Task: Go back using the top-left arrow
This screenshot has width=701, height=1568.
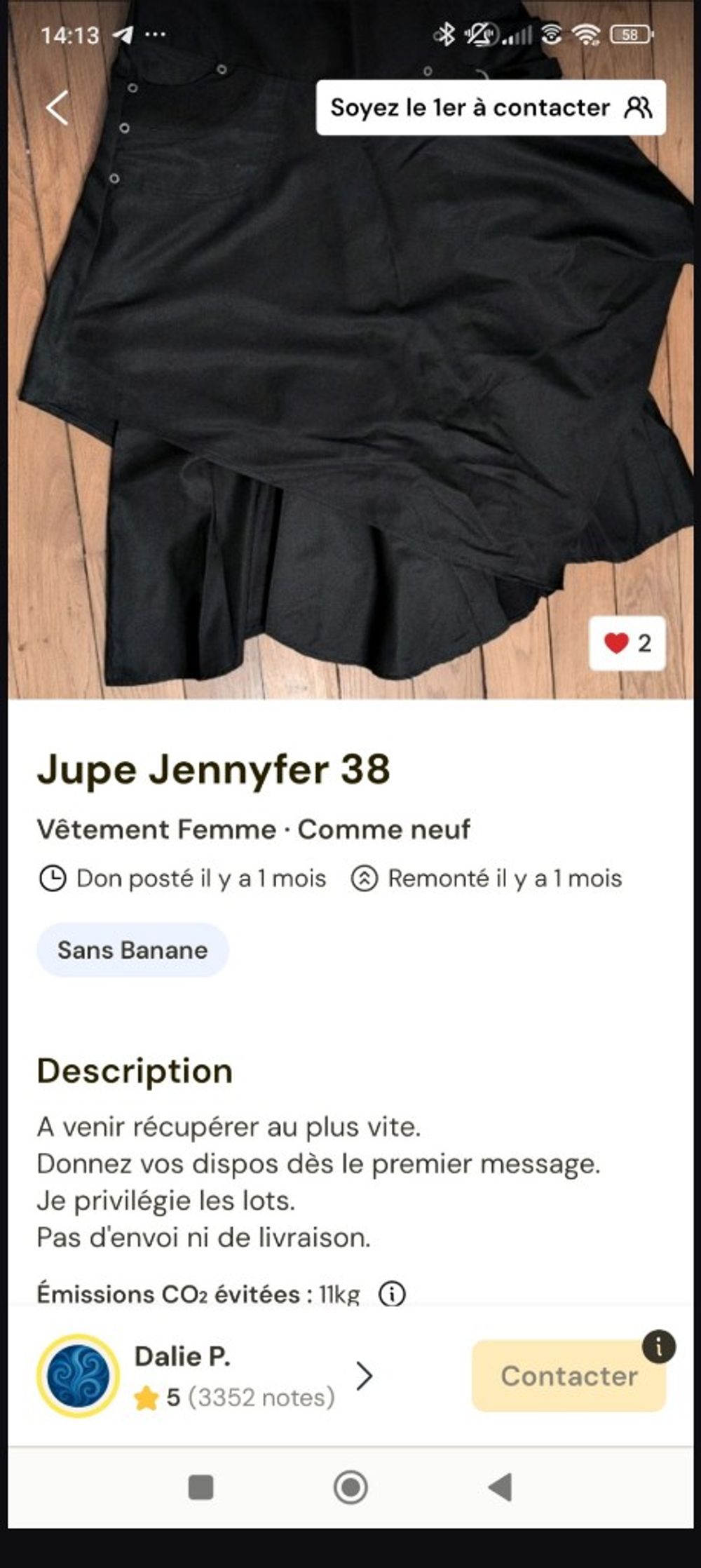Action: 57,108
